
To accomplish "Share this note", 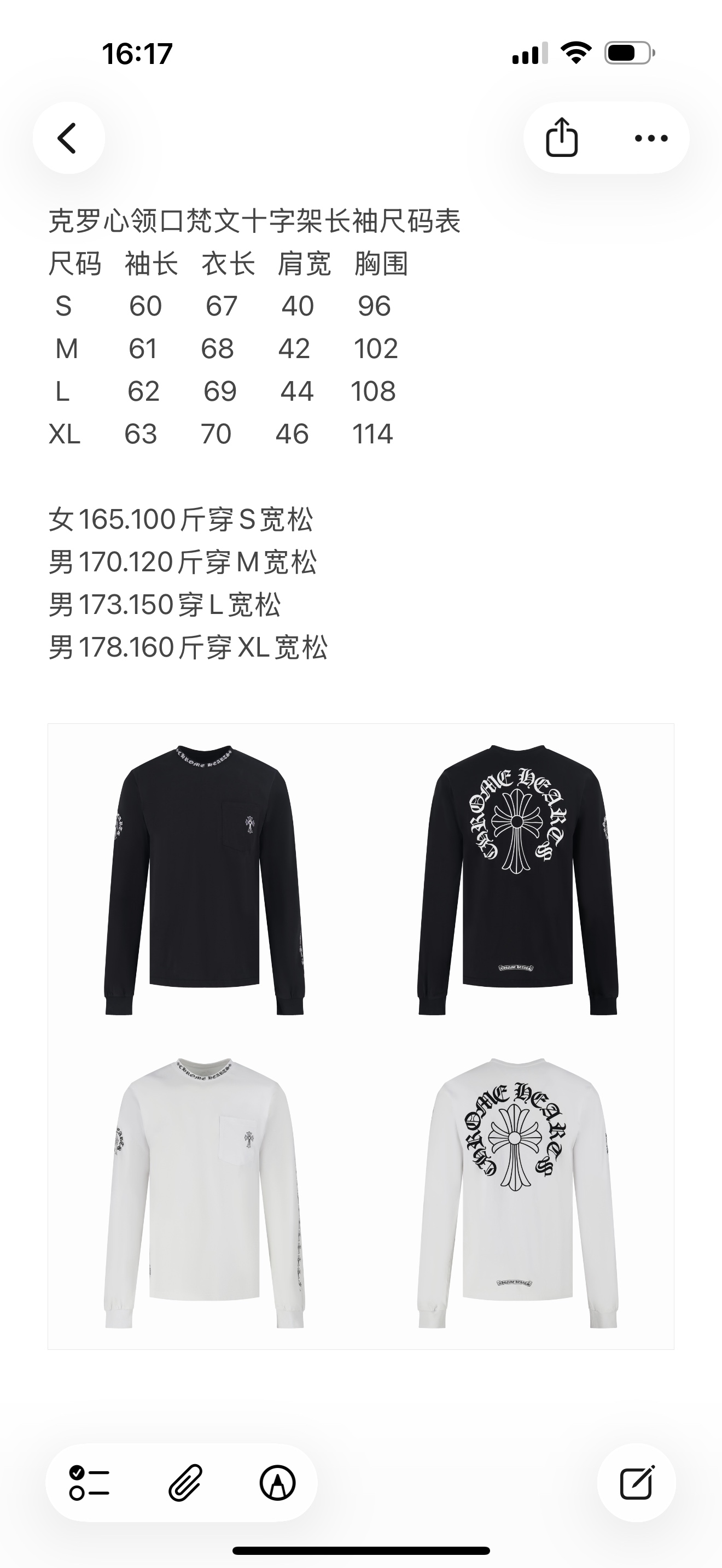I will tap(561, 138).
